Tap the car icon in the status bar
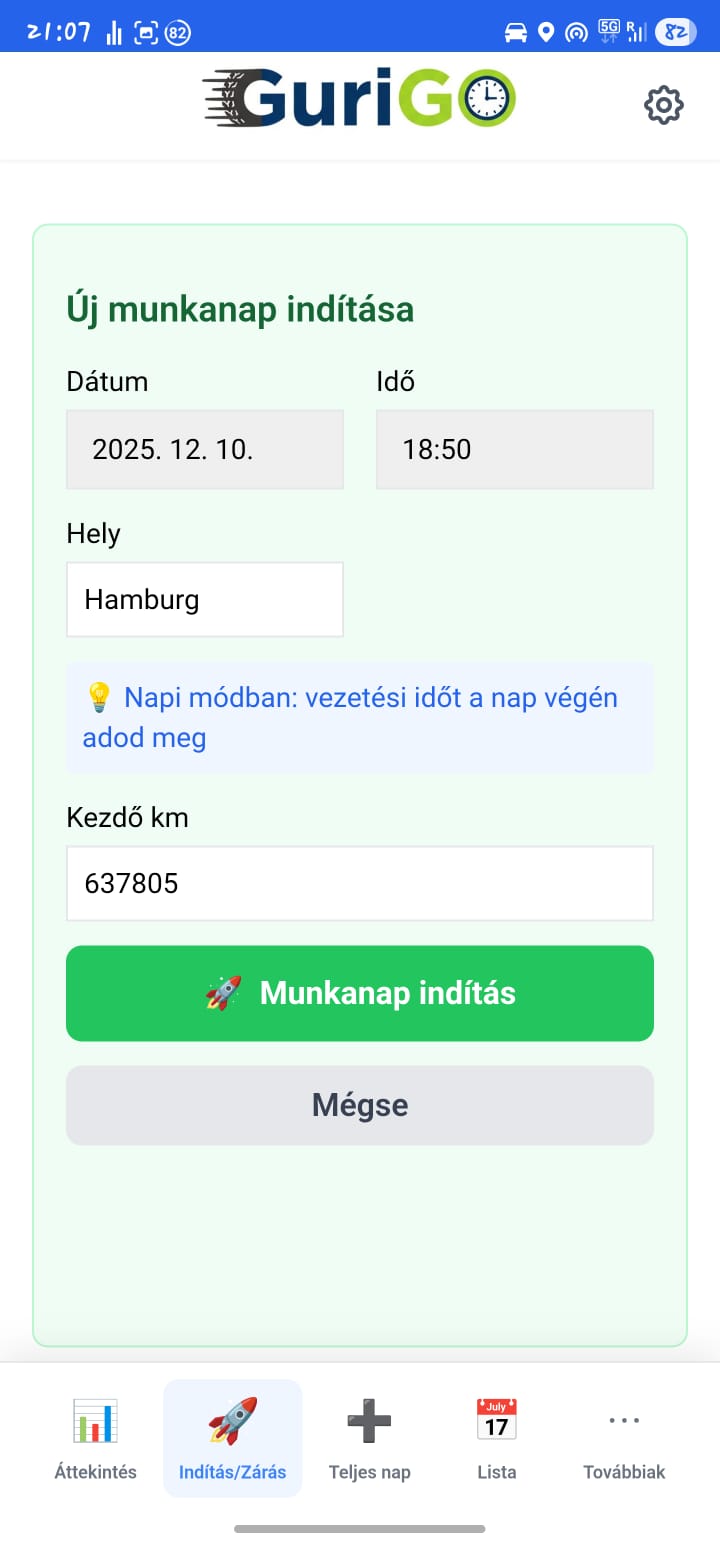Viewport: 720px width, 1544px height. (515, 31)
